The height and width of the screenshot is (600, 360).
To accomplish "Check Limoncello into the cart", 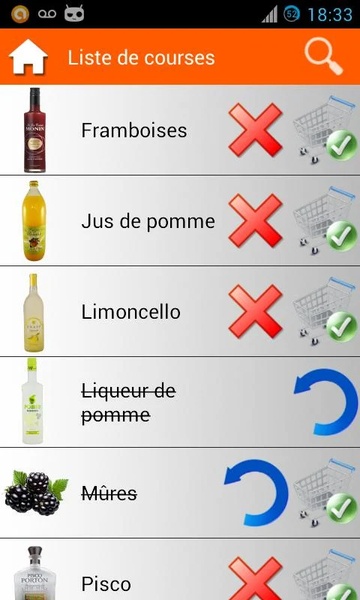I will (325, 311).
